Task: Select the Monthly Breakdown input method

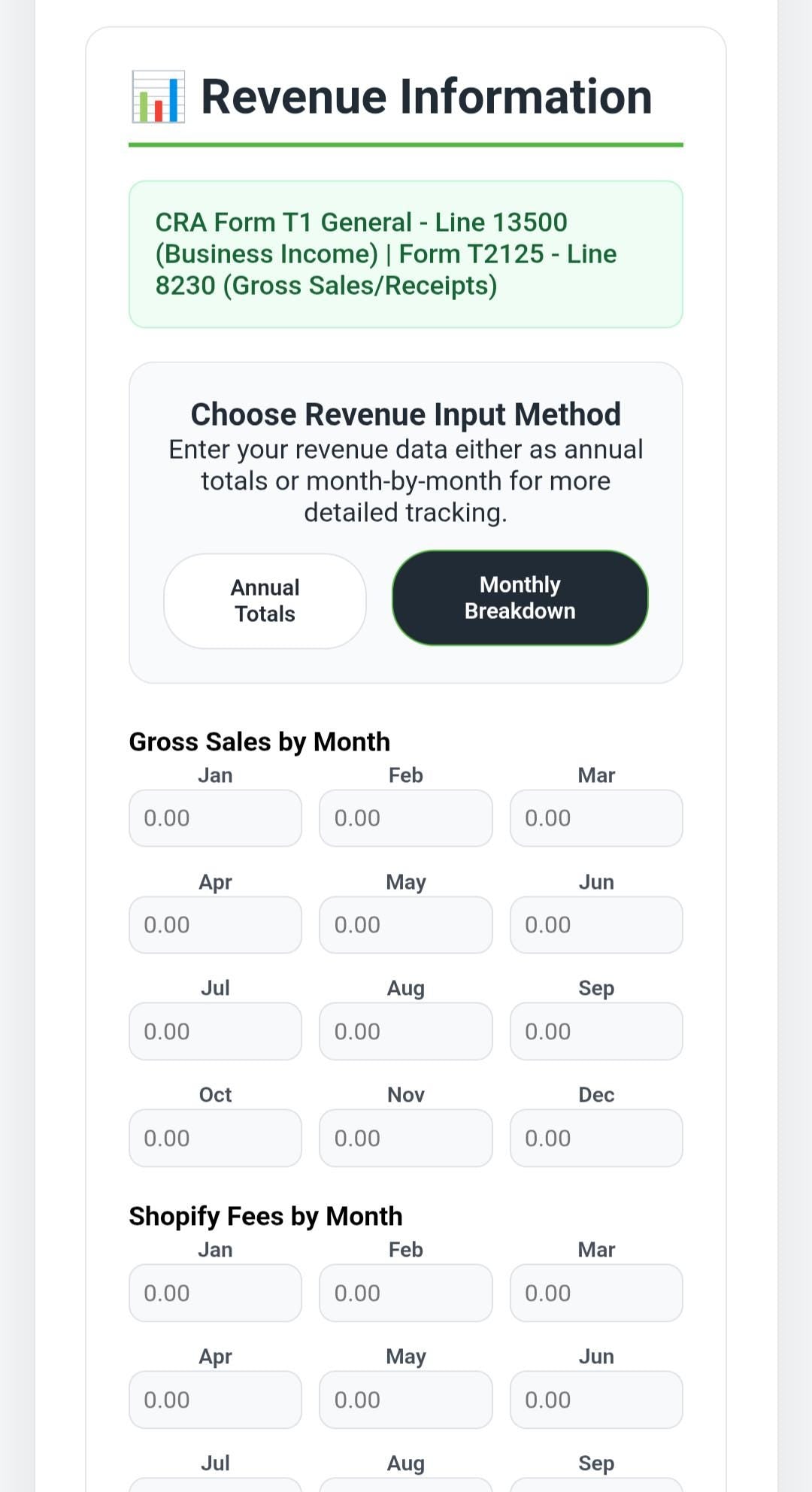Action: point(520,597)
